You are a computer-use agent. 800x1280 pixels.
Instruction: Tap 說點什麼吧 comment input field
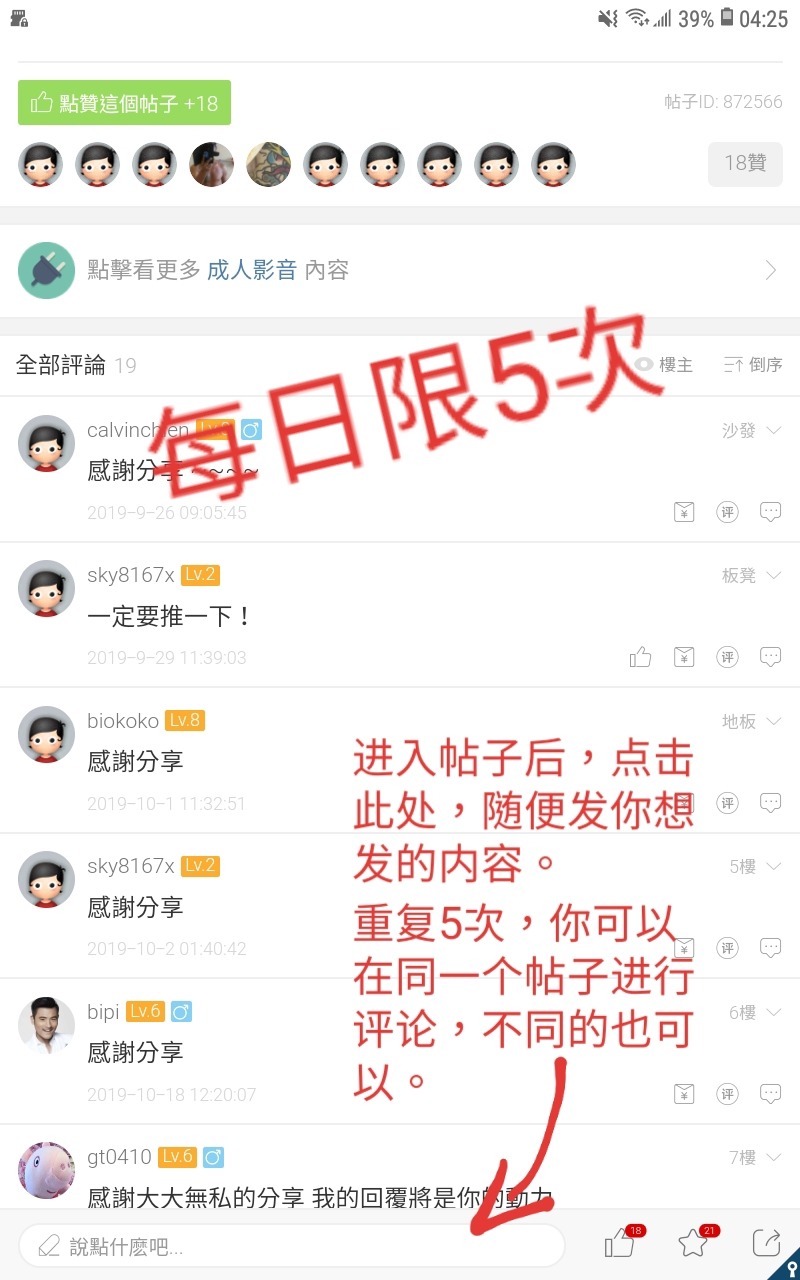point(290,1246)
